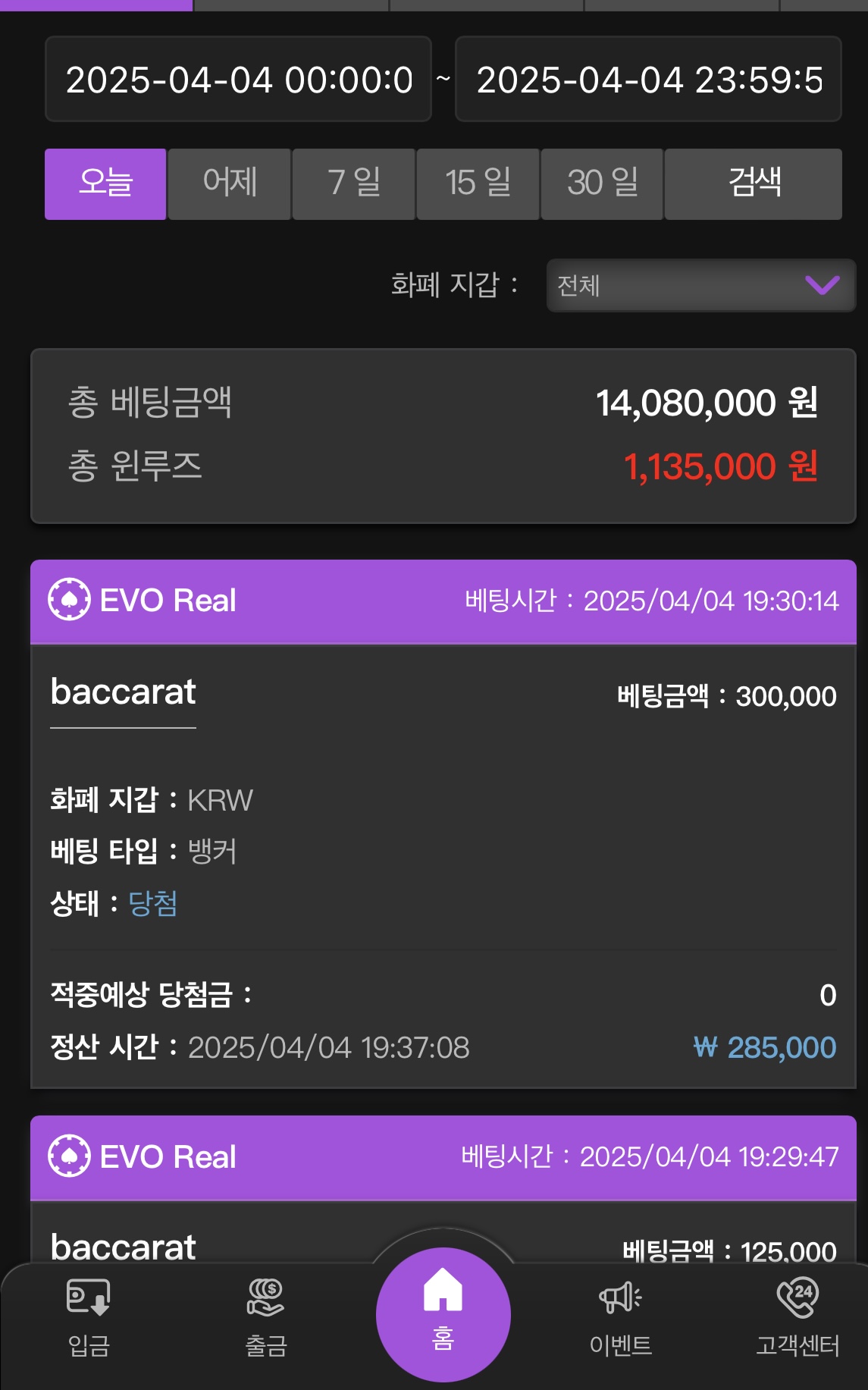The height and width of the screenshot is (1390, 868).
Task: Expand the 화폐 지갑 dropdown showing 전체
Action: (x=701, y=285)
